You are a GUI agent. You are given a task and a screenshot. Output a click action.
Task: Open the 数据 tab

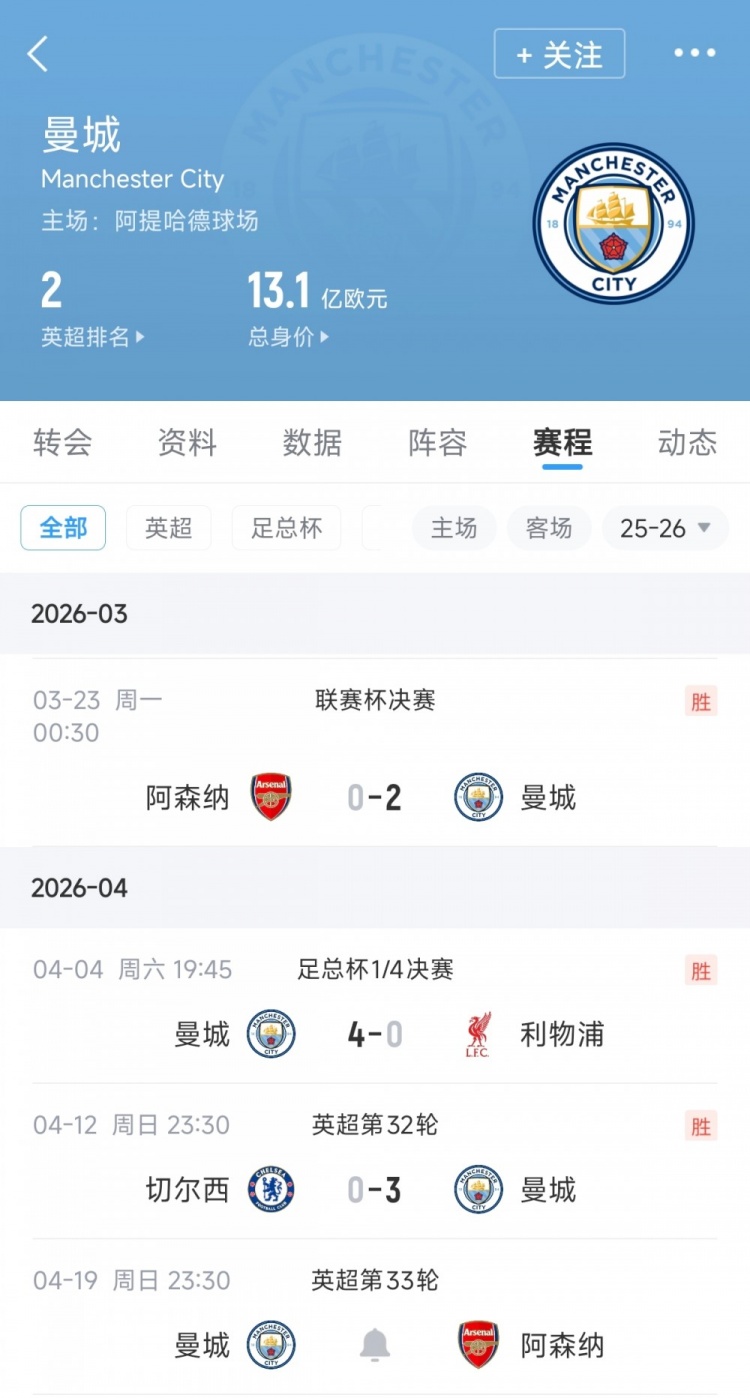[x=312, y=442]
